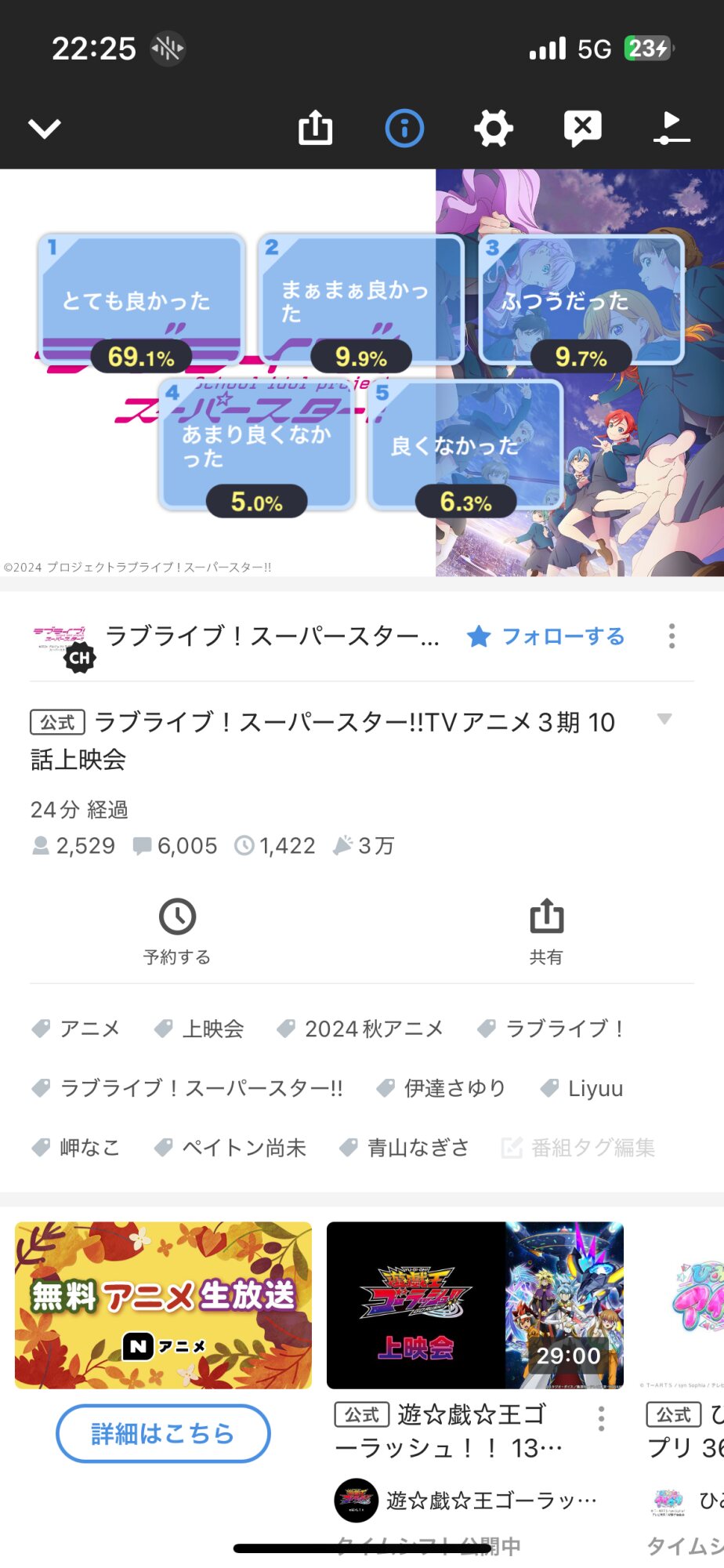Open the channel's three-dot overflow menu

672,636
